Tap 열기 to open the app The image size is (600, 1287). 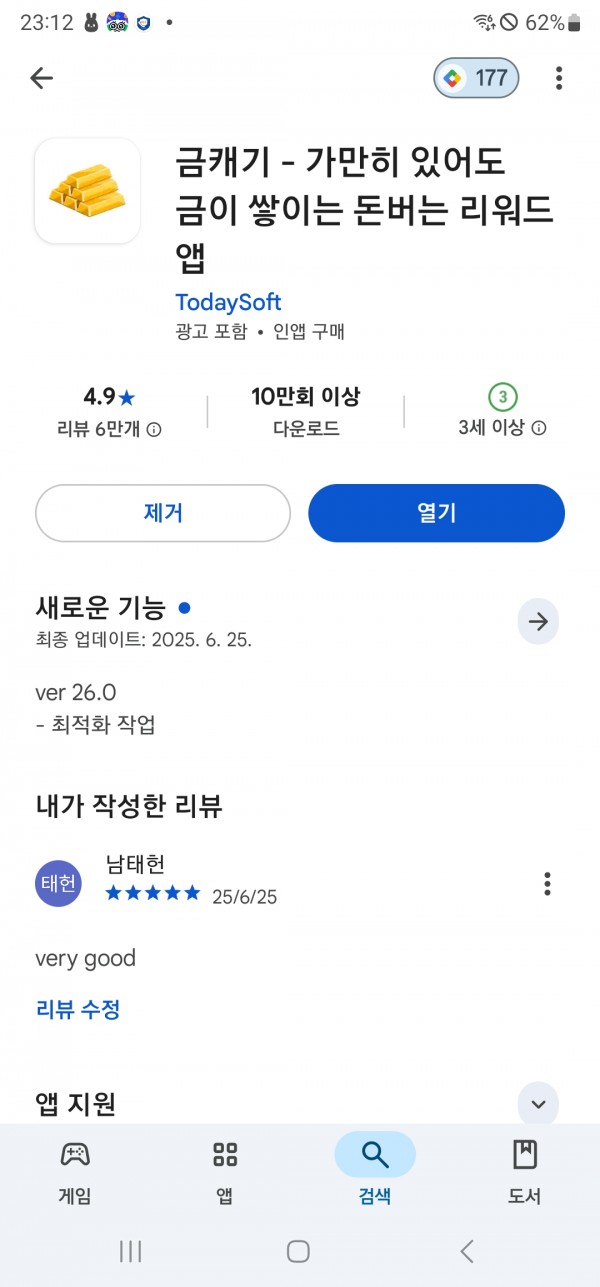(436, 513)
